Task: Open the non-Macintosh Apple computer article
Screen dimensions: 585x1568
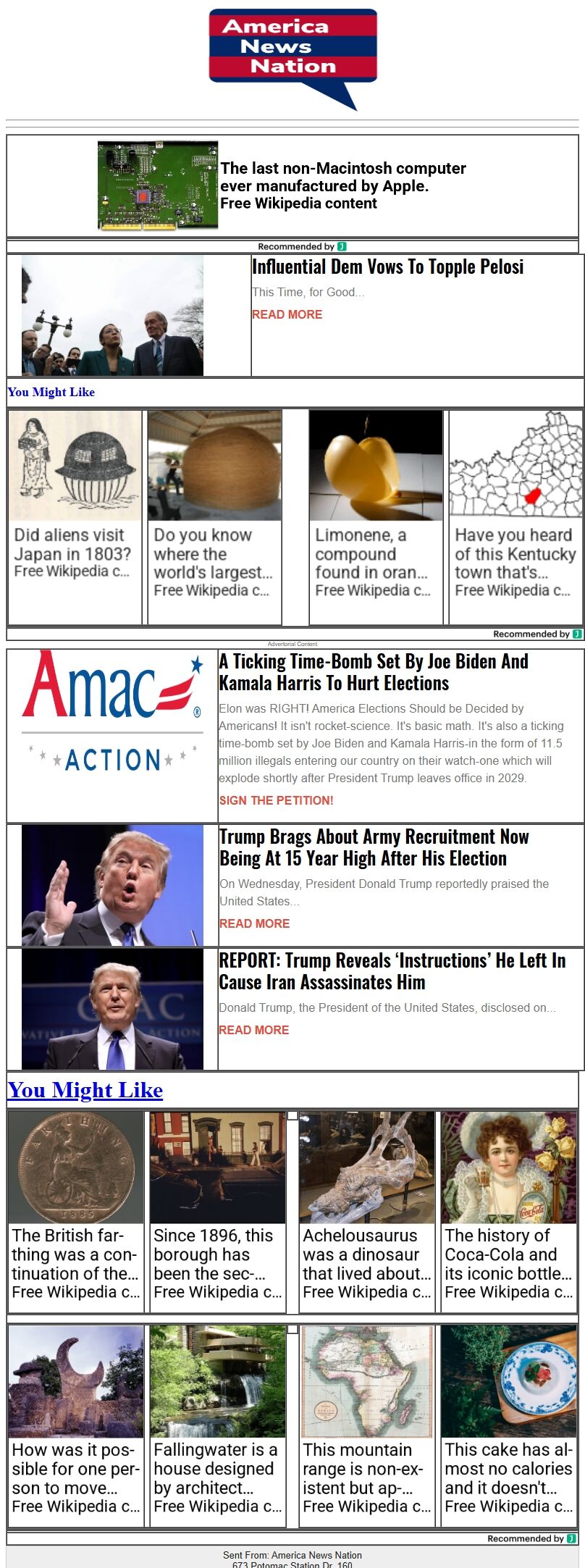Action: pyautogui.click(x=342, y=185)
